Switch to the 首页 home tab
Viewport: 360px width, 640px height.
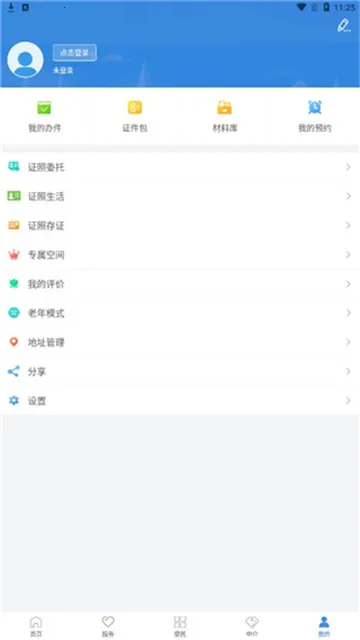36,626
